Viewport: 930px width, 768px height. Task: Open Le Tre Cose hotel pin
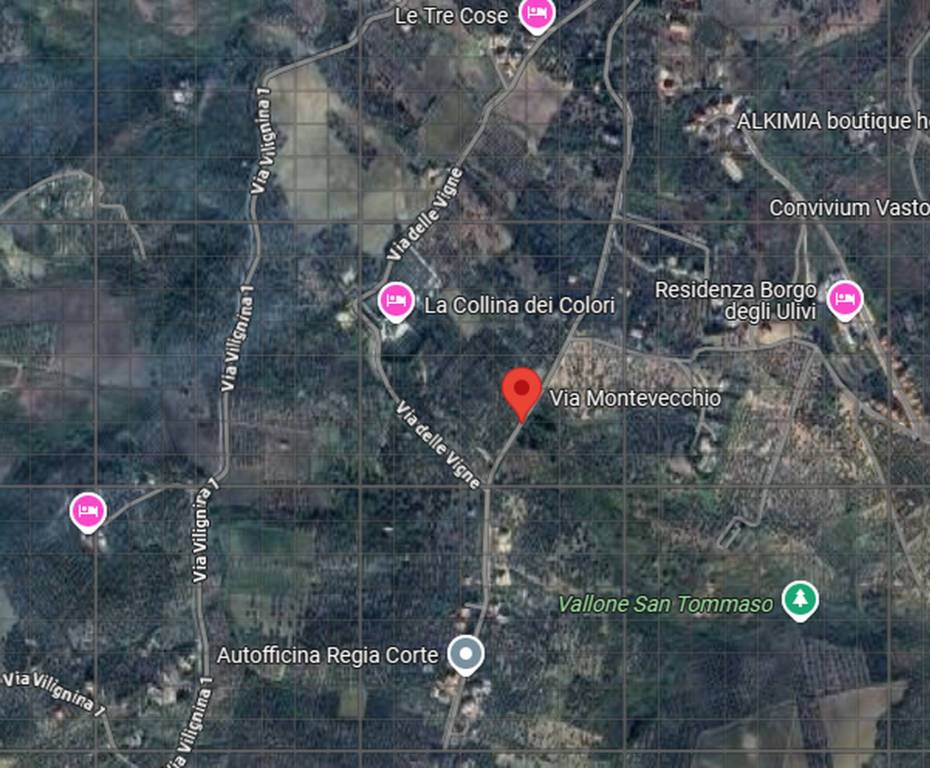click(x=537, y=14)
